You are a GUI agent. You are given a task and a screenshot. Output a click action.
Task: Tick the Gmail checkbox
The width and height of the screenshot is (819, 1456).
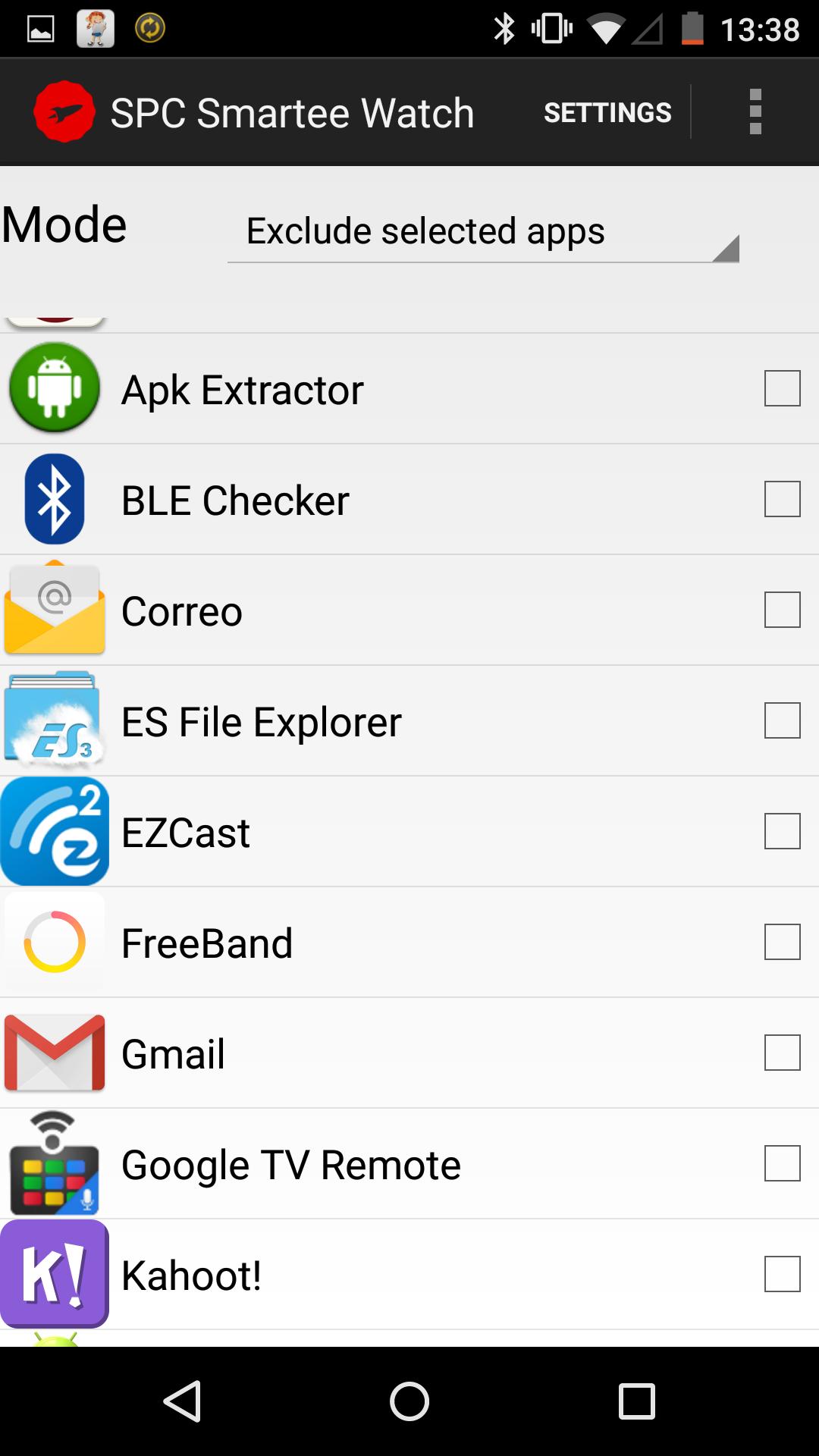tap(782, 1053)
